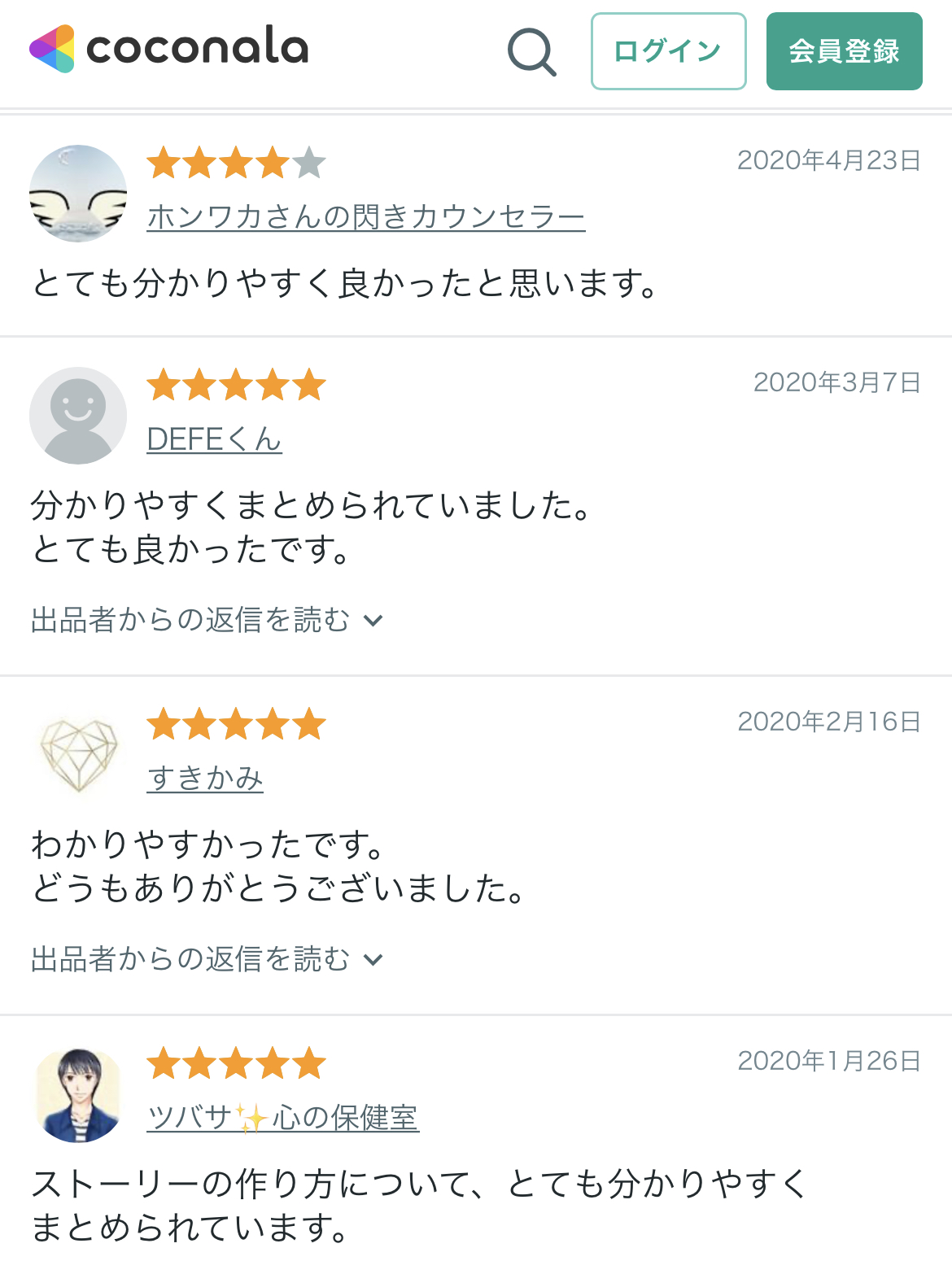Tap the ログイン button
The width and height of the screenshot is (952, 1274).
click(x=668, y=51)
